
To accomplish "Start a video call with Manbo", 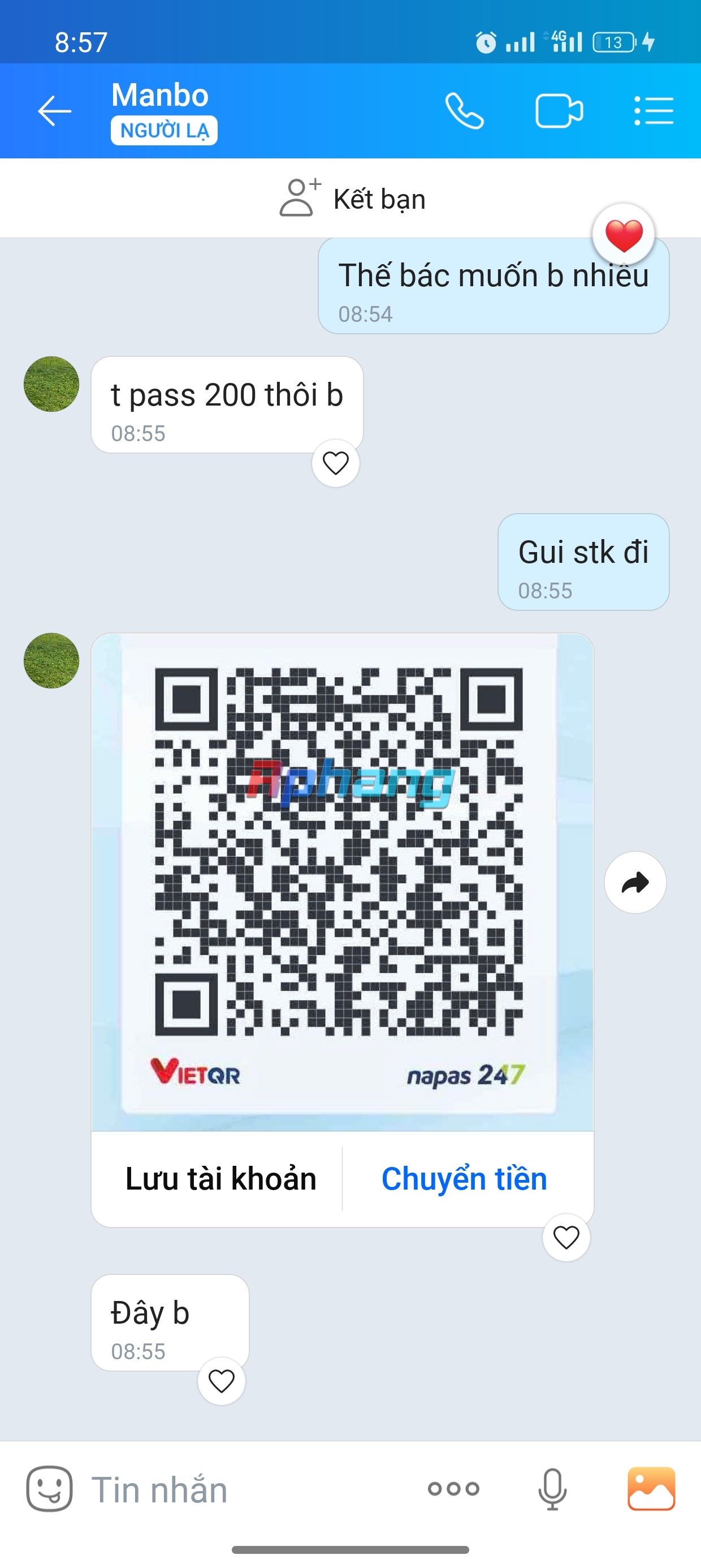I will (x=559, y=111).
